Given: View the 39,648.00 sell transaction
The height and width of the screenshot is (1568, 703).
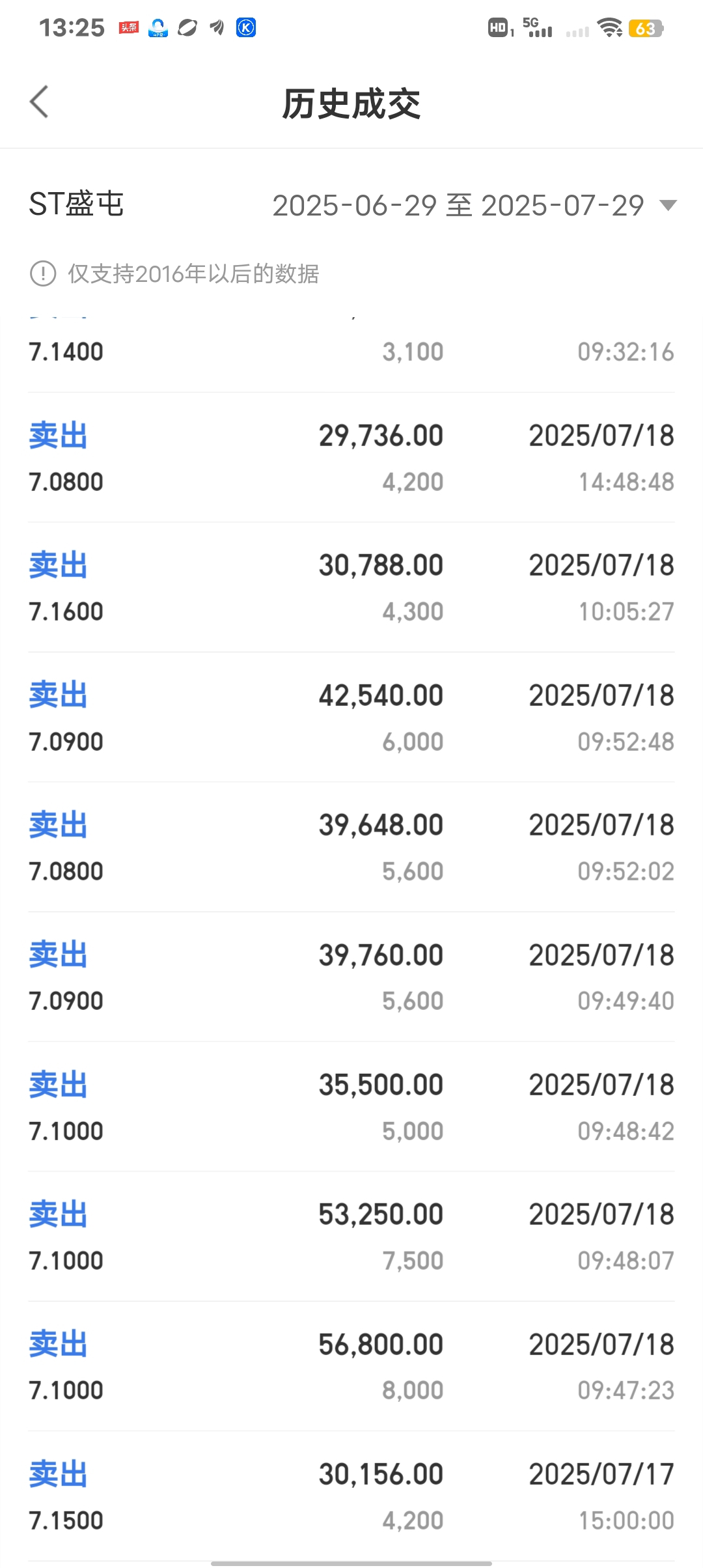Looking at the screenshot, I should point(351,847).
